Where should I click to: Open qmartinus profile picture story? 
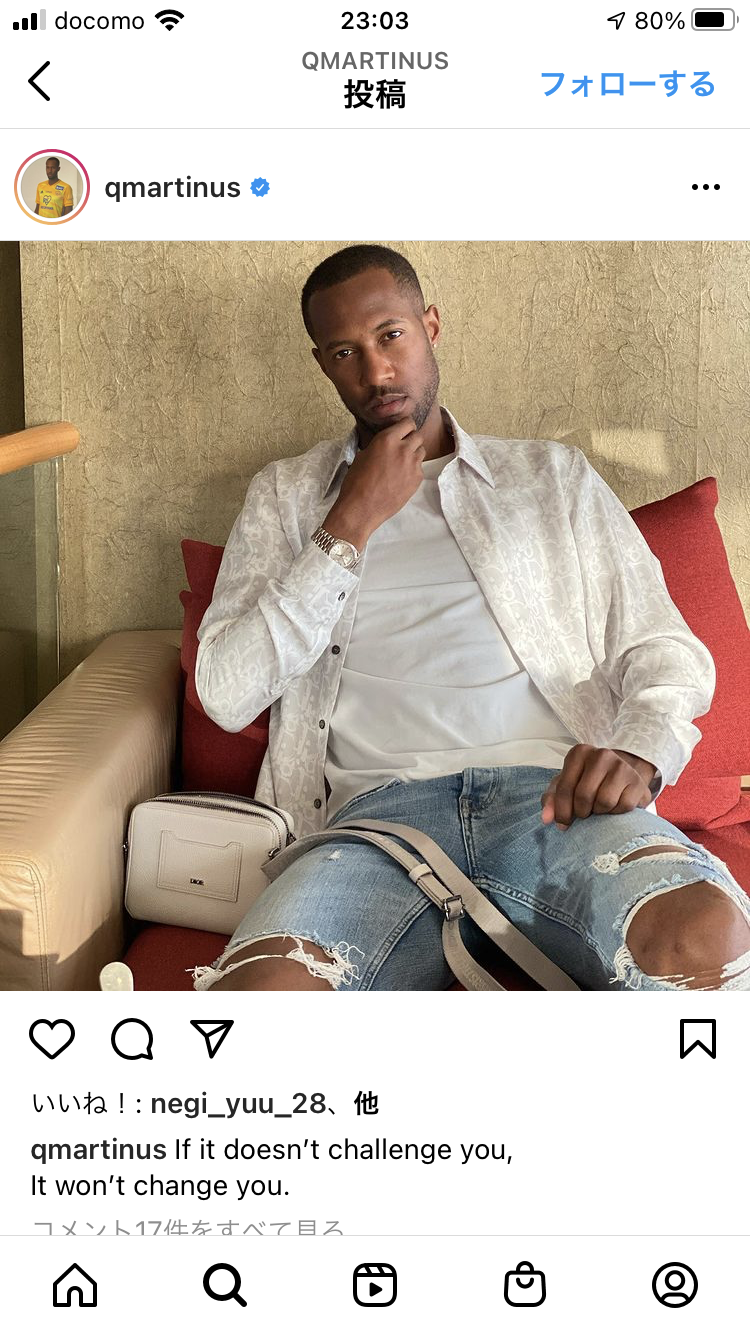[x=52, y=187]
